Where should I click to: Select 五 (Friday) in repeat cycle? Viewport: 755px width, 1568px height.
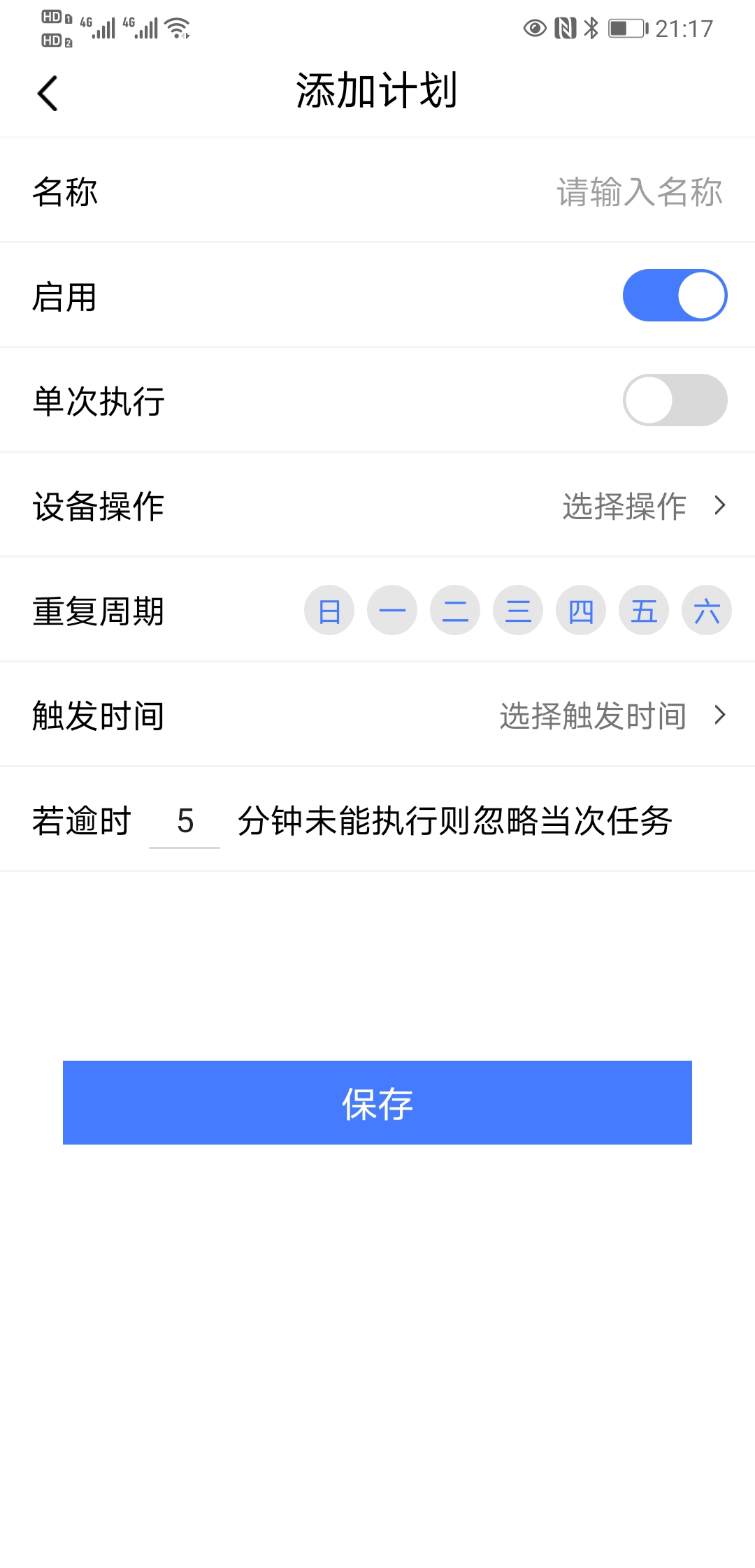click(643, 610)
